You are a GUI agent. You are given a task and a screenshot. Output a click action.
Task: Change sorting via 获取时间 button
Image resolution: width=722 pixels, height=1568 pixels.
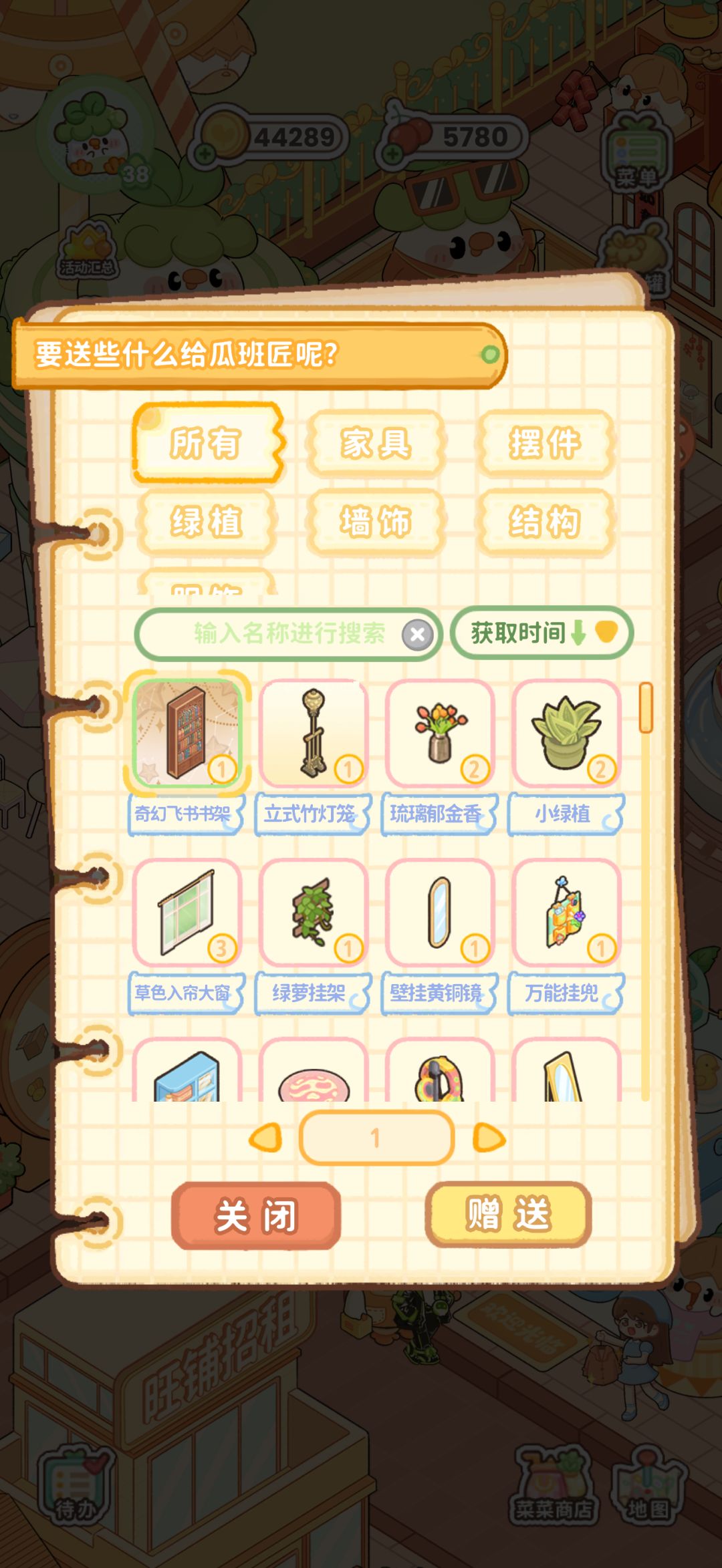(541, 633)
